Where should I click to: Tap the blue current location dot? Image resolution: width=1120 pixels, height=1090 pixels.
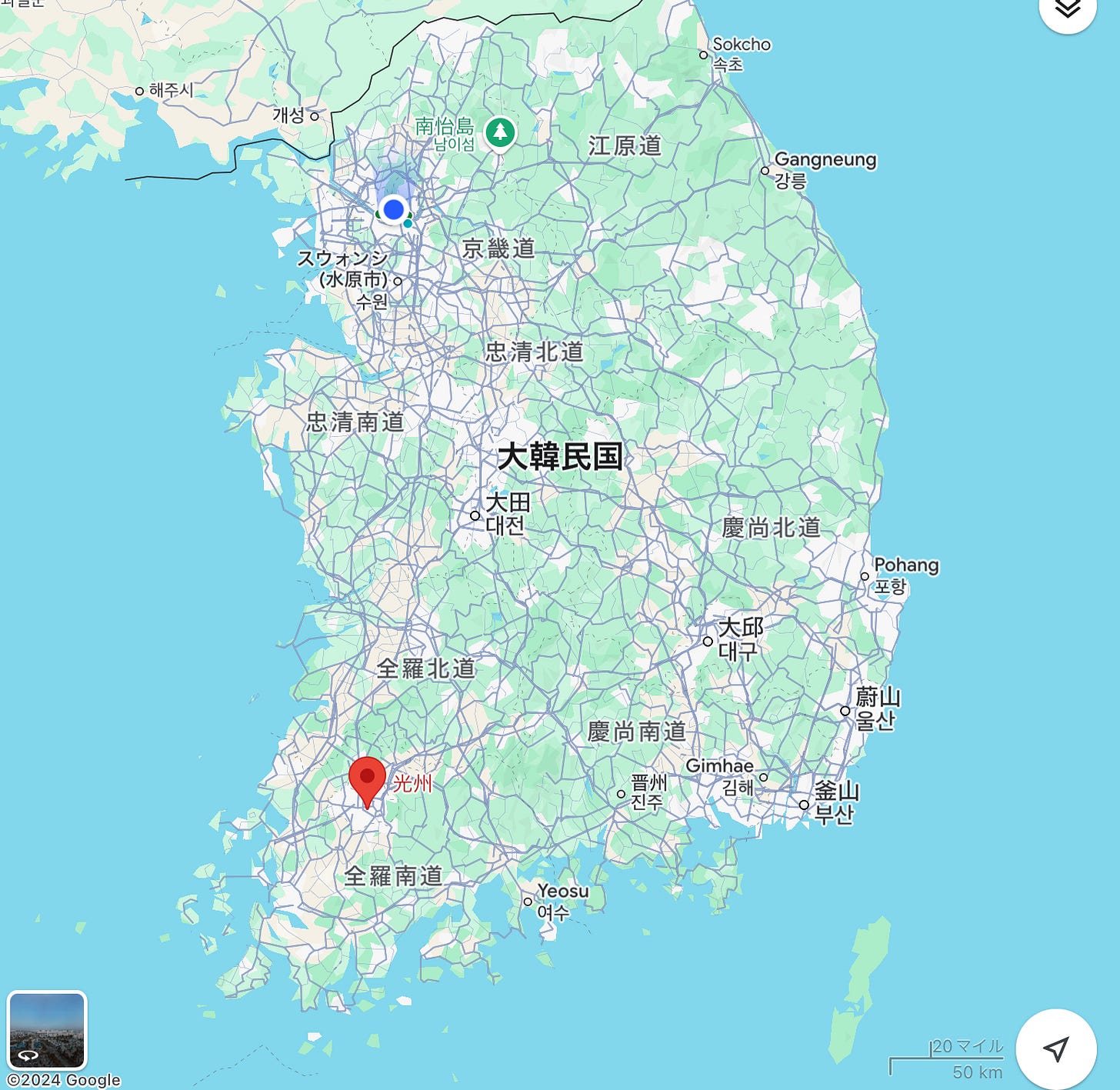[x=394, y=209]
